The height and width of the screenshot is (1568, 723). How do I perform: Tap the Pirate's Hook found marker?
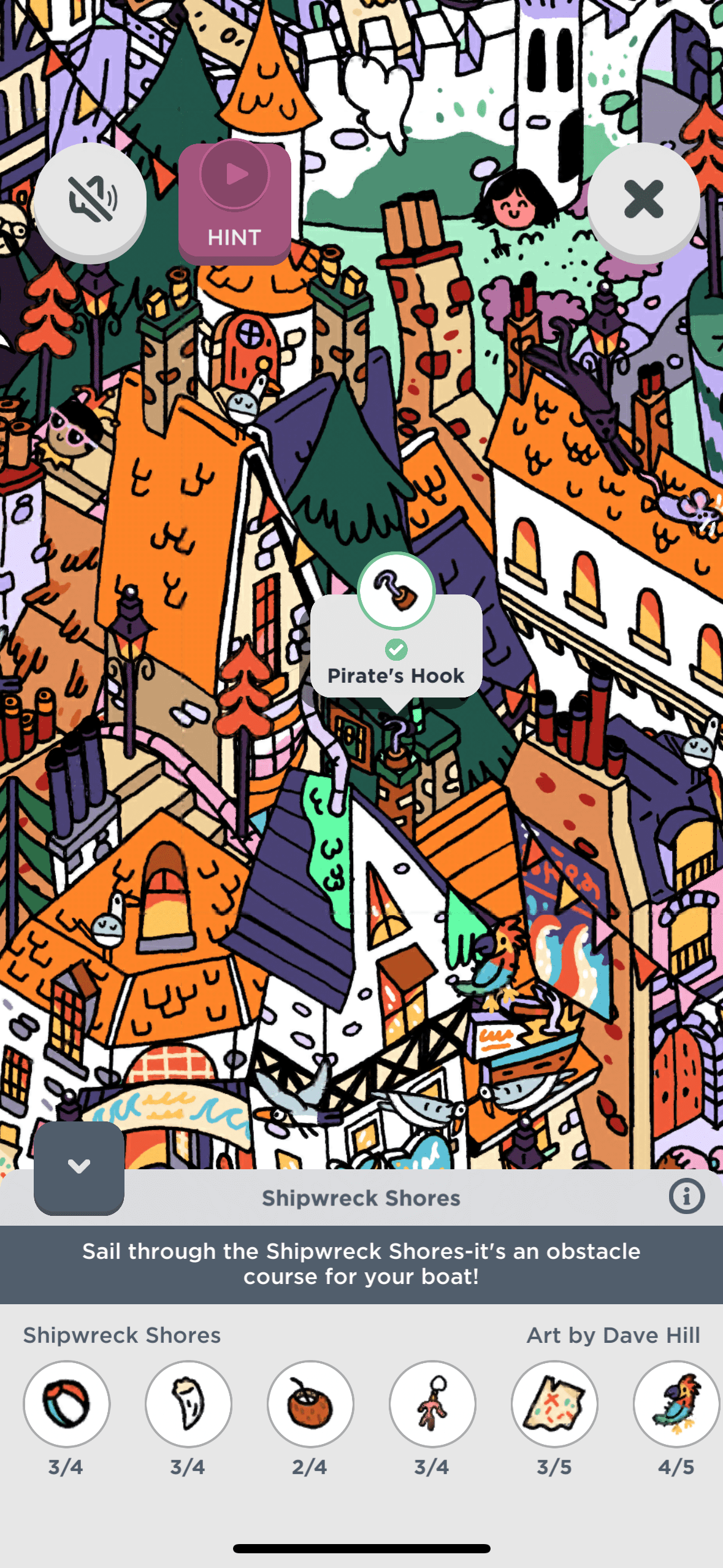[x=396, y=591]
